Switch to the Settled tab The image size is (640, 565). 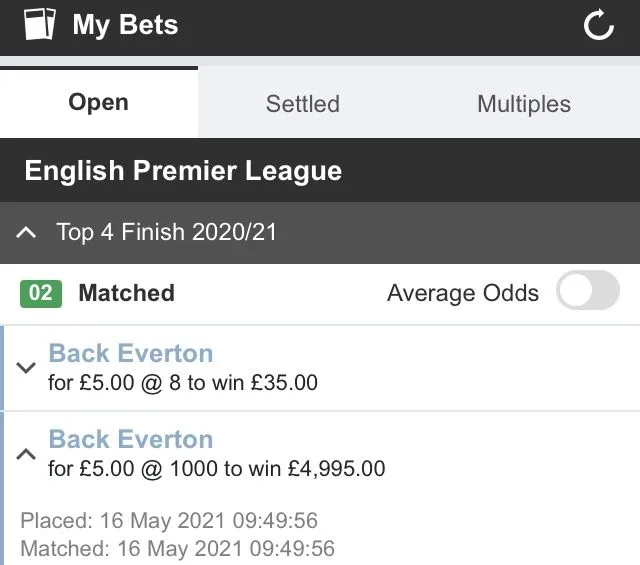coord(302,104)
